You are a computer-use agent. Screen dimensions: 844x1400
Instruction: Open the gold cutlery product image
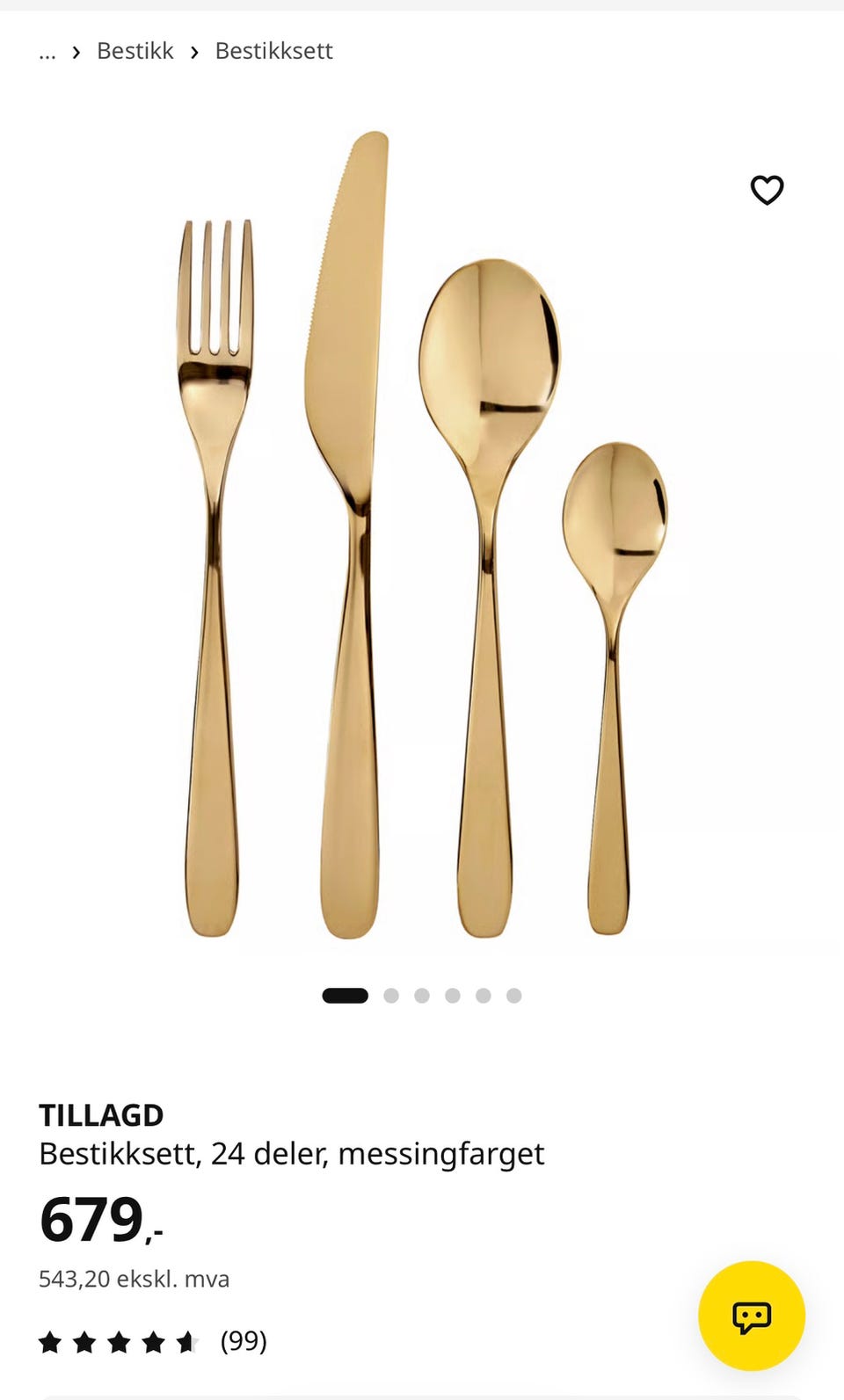pos(422,534)
